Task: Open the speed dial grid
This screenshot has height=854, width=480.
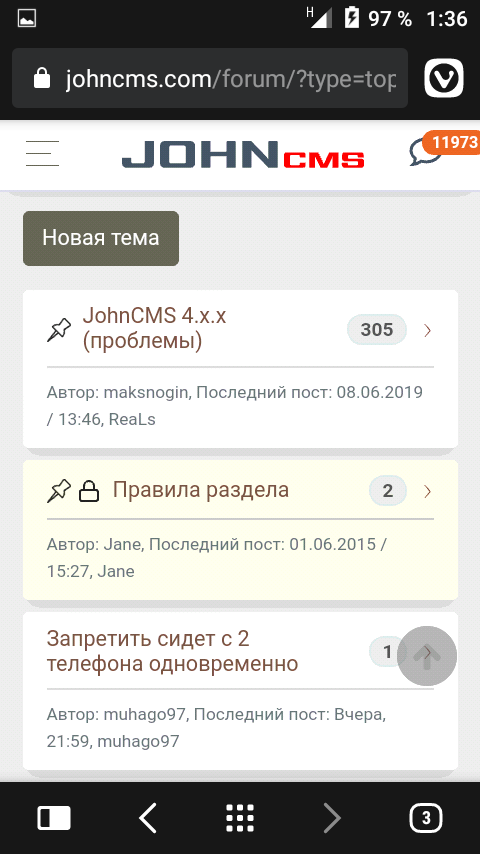Action: click(240, 818)
